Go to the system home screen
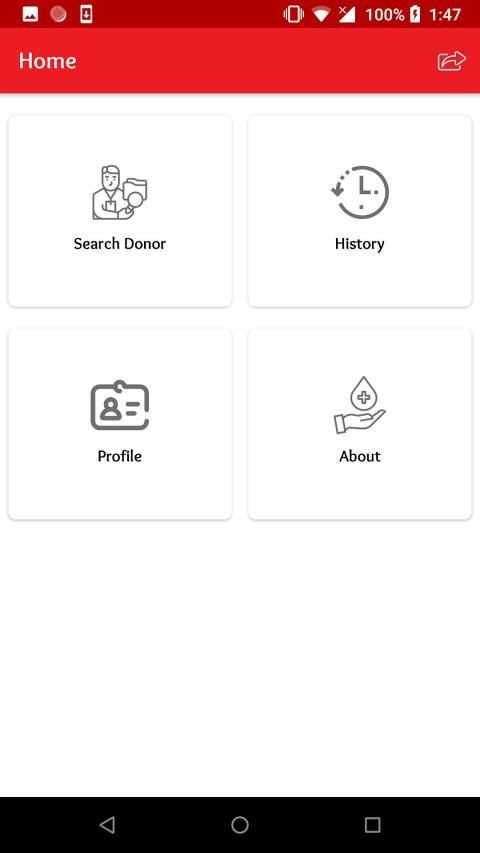This screenshot has height=853, width=480. (240, 825)
